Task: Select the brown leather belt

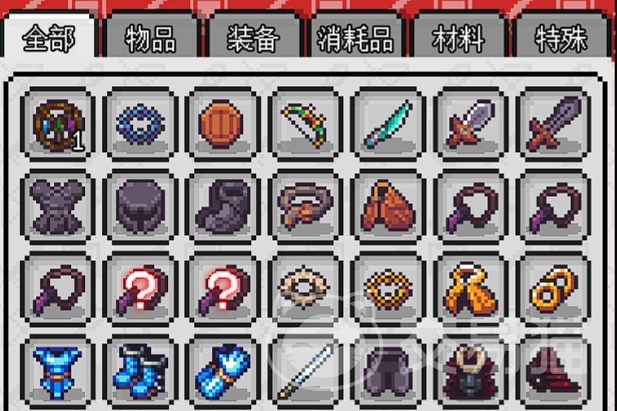Action: [305, 207]
